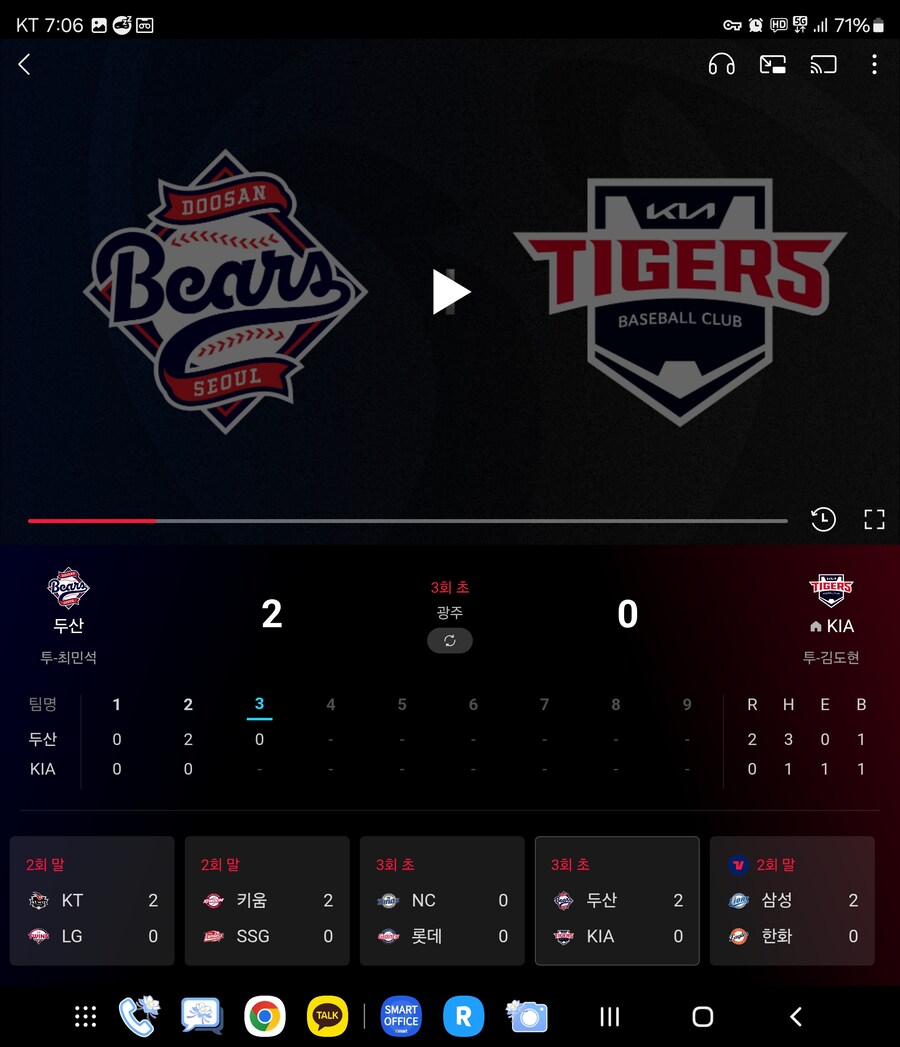
Task: Enter fullscreen video mode
Action: click(874, 519)
